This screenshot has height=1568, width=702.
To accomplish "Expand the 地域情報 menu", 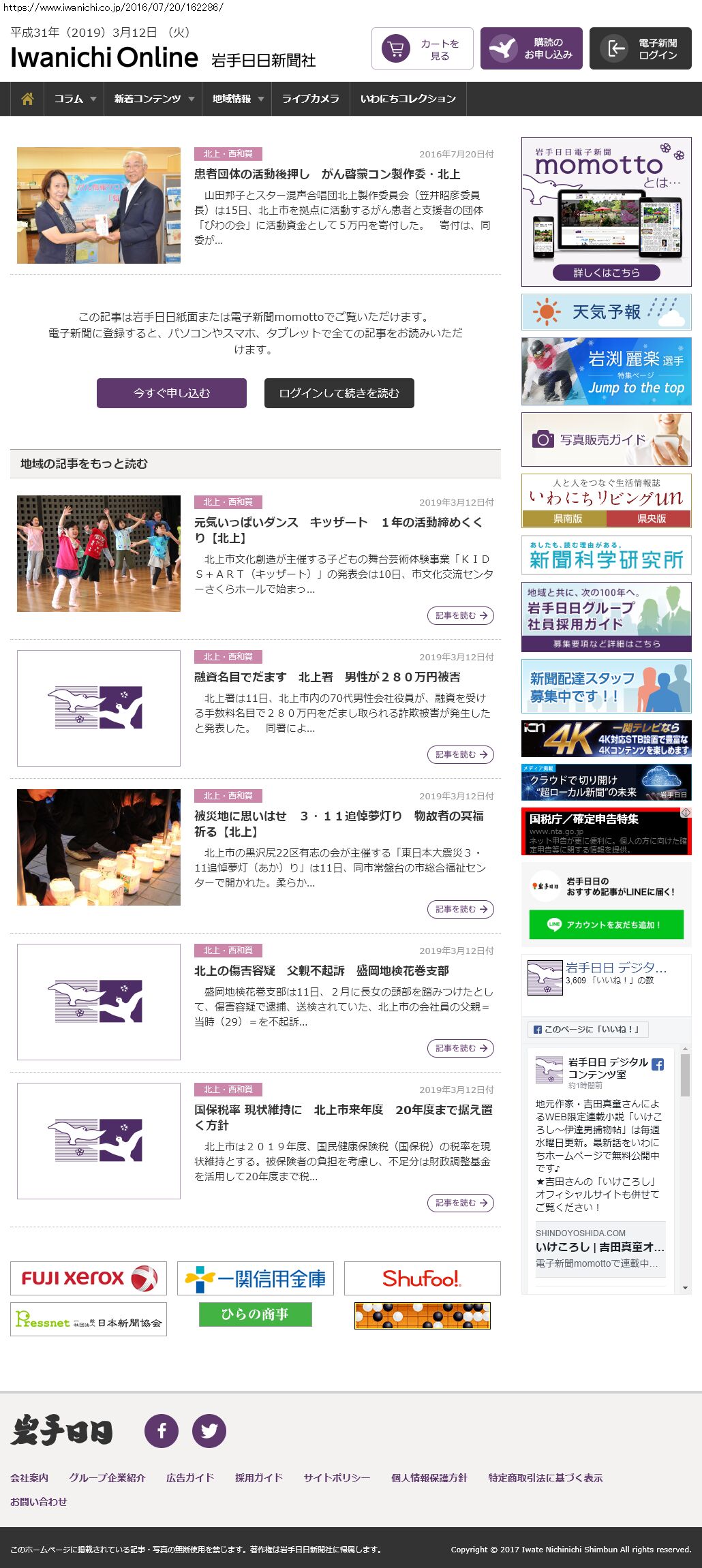I will (236, 99).
